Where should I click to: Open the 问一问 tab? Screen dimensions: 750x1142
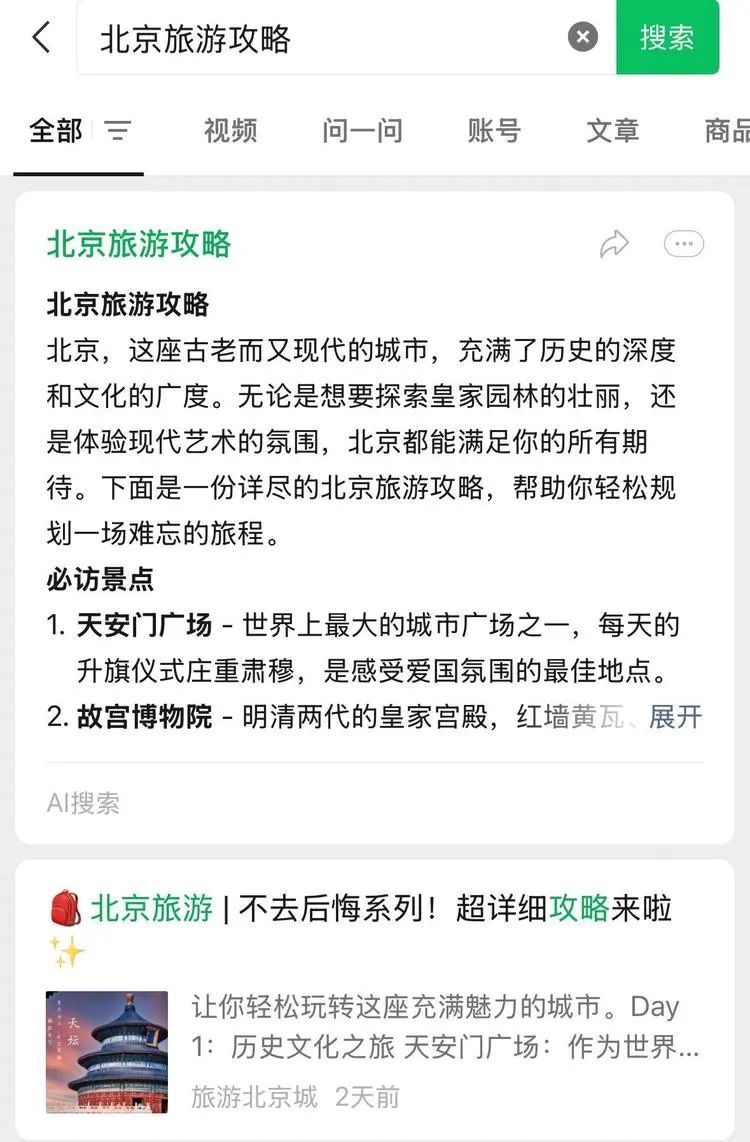tap(362, 131)
